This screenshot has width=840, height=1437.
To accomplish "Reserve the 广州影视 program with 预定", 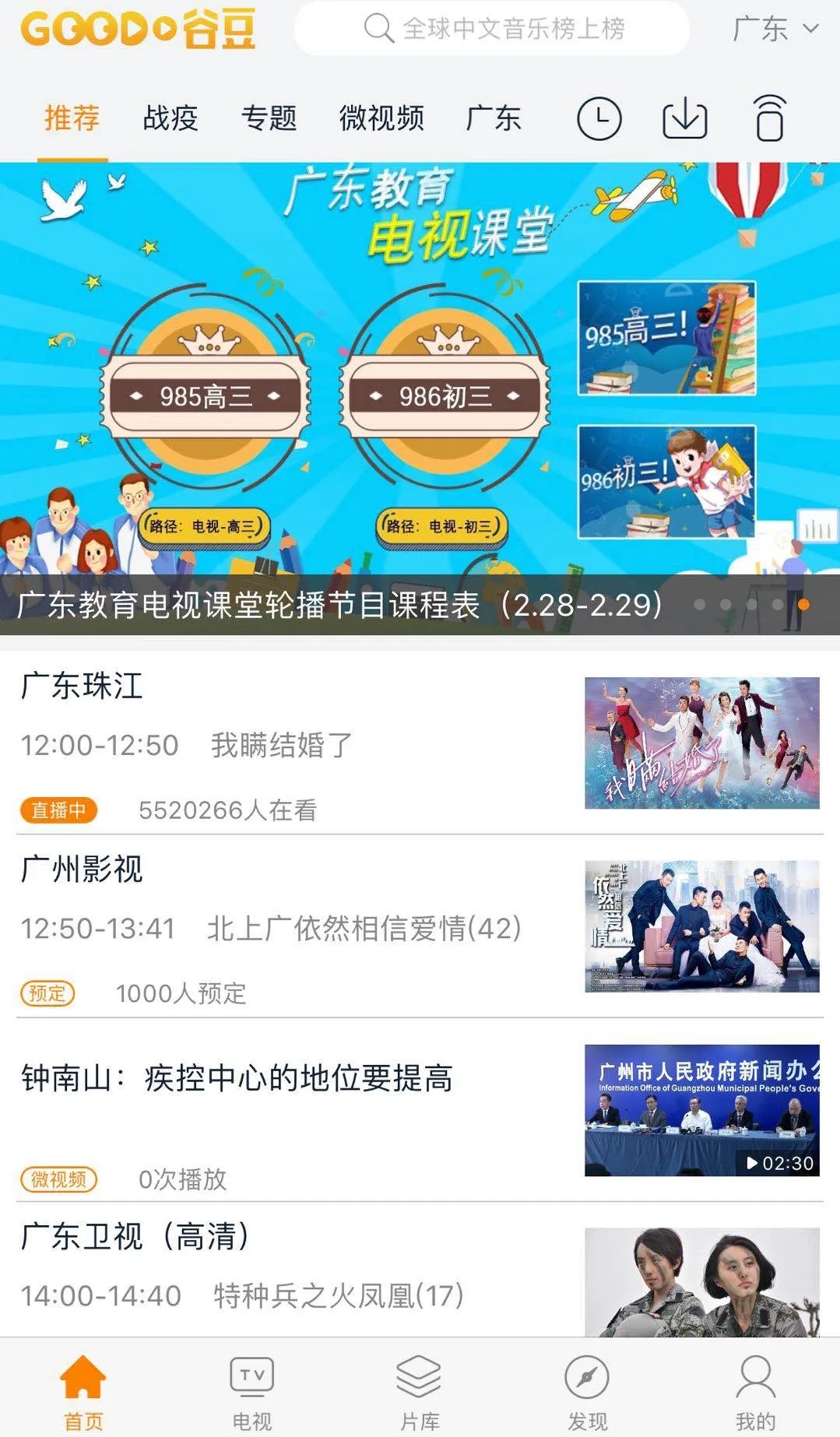I will (47, 993).
